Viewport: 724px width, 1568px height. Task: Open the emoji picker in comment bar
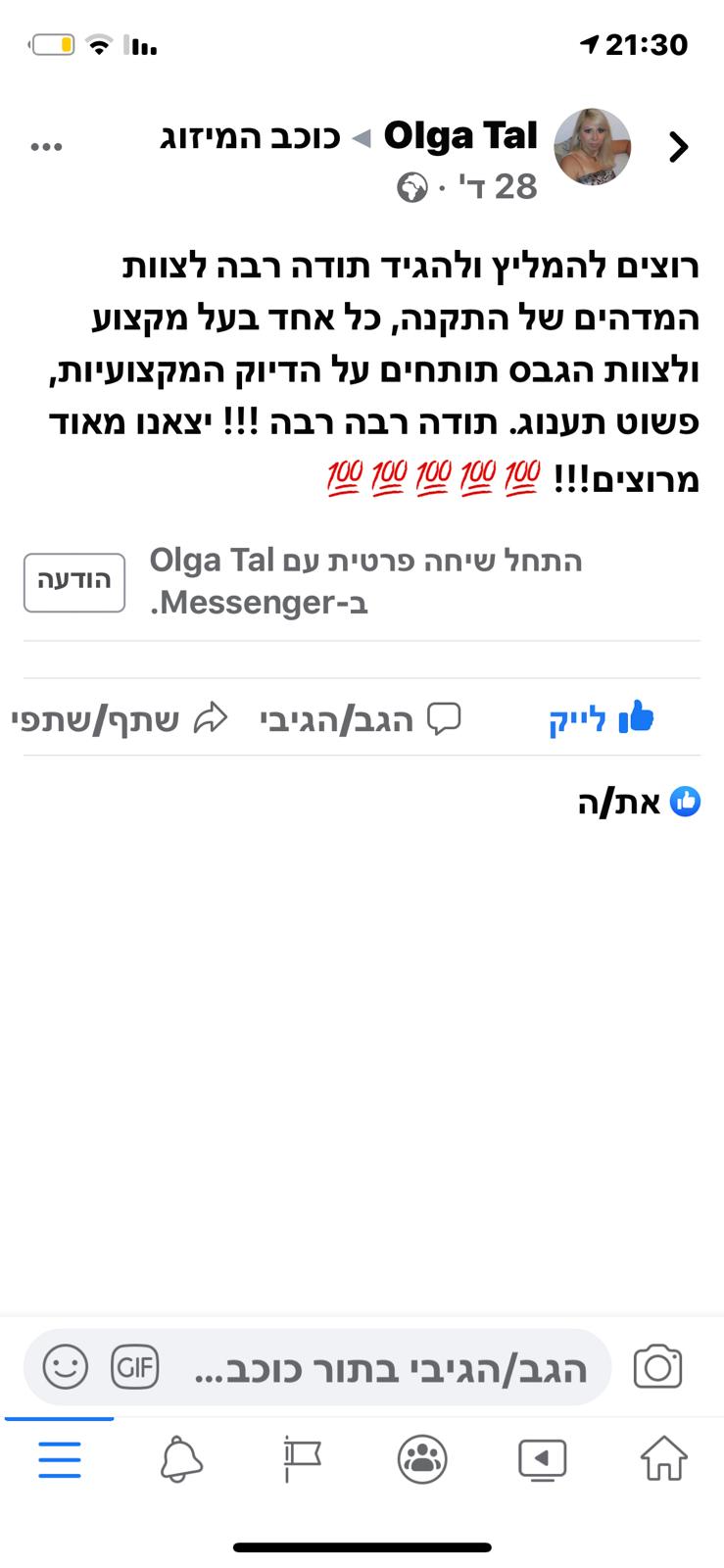point(66,1366)
